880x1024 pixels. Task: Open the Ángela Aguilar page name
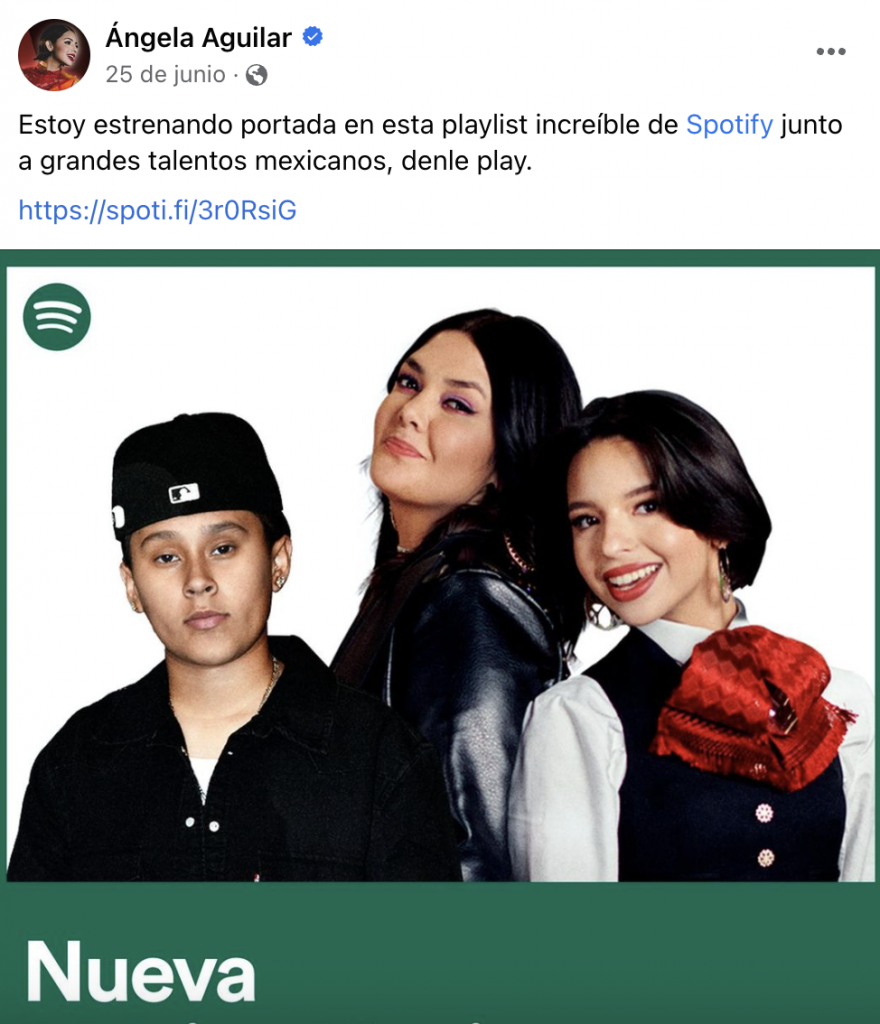coord(198,38)
